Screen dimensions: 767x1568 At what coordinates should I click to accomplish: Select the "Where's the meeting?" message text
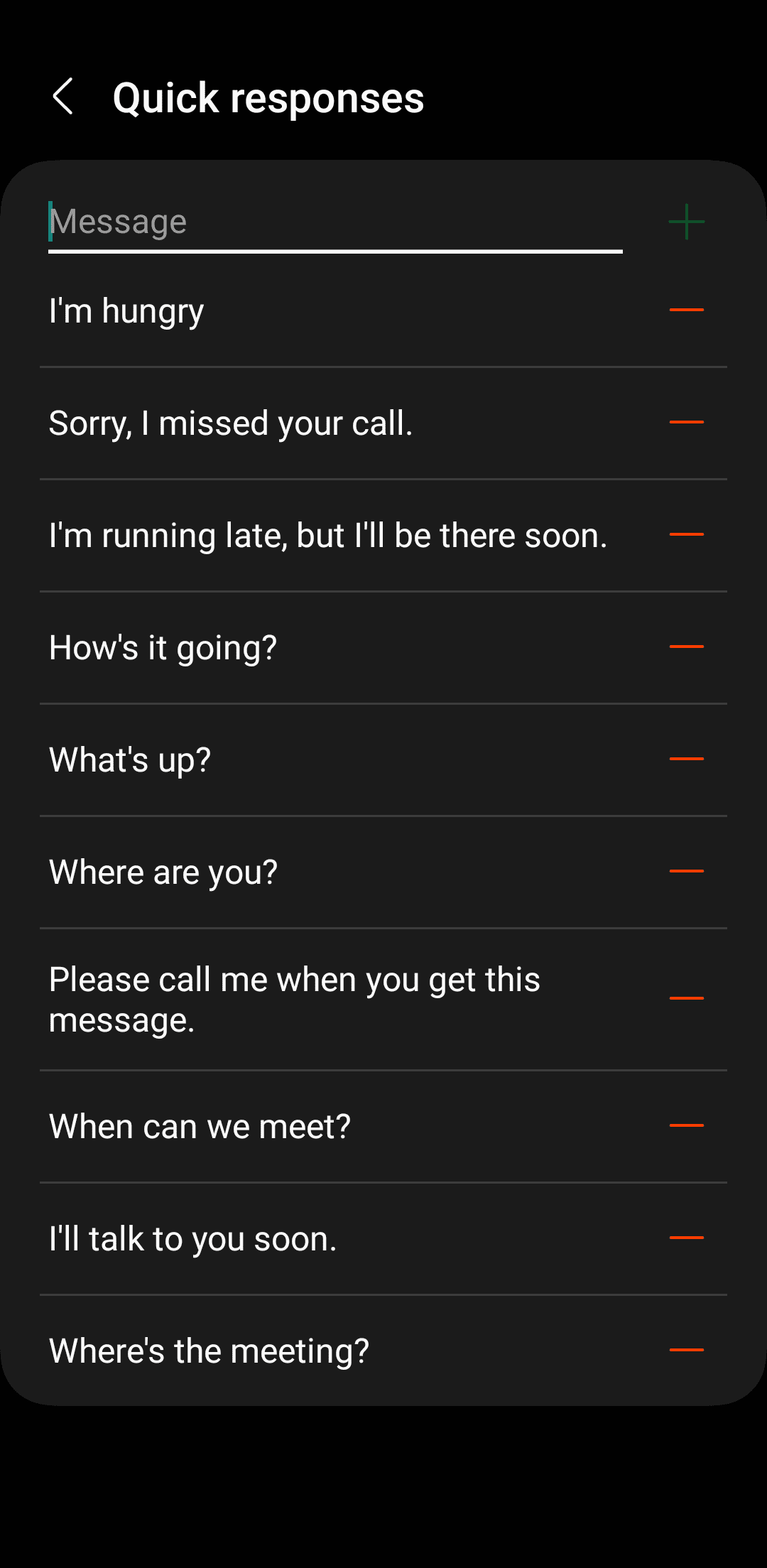click(209, 1350)
